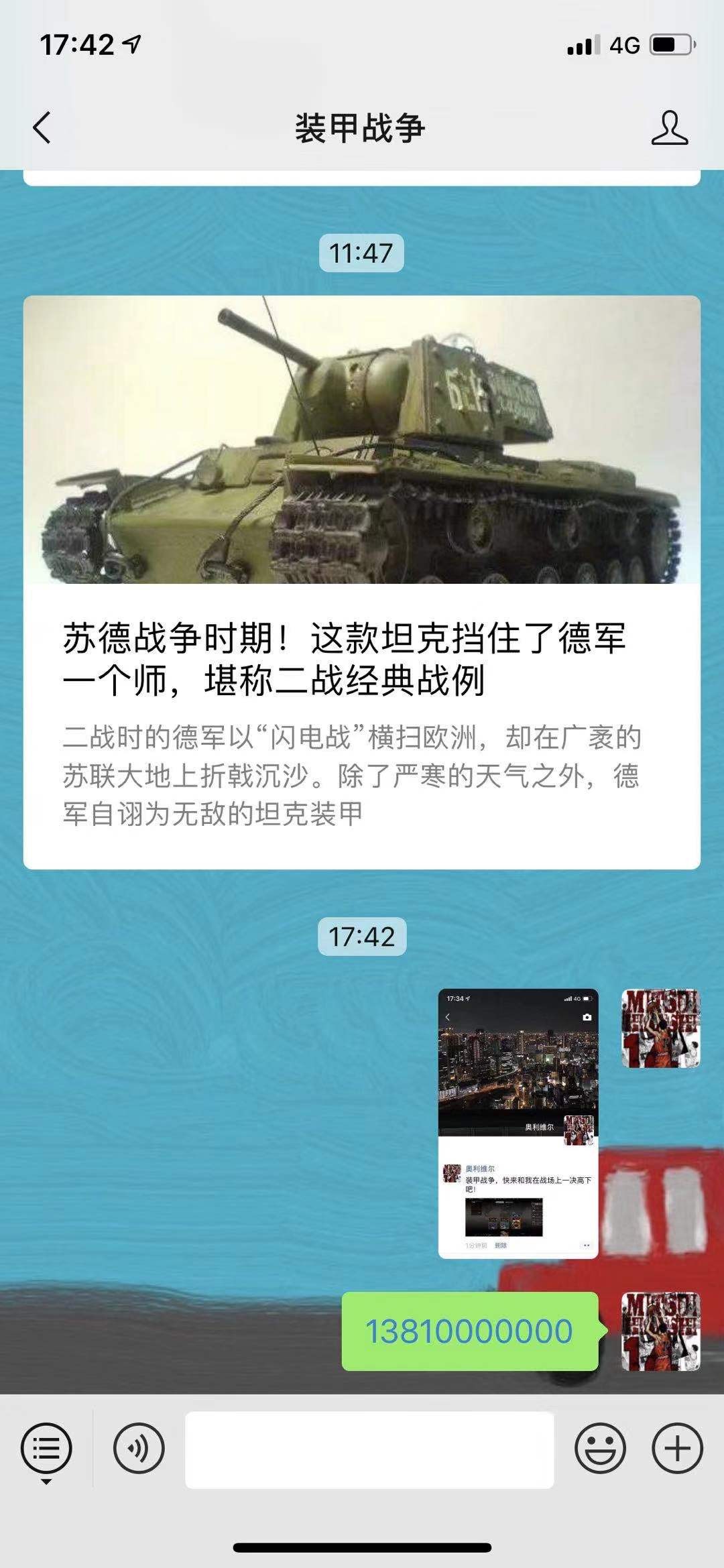Tap the 13810000000 message bubble
This screenshot has width=724, height=1568.
coord(470,1331)
